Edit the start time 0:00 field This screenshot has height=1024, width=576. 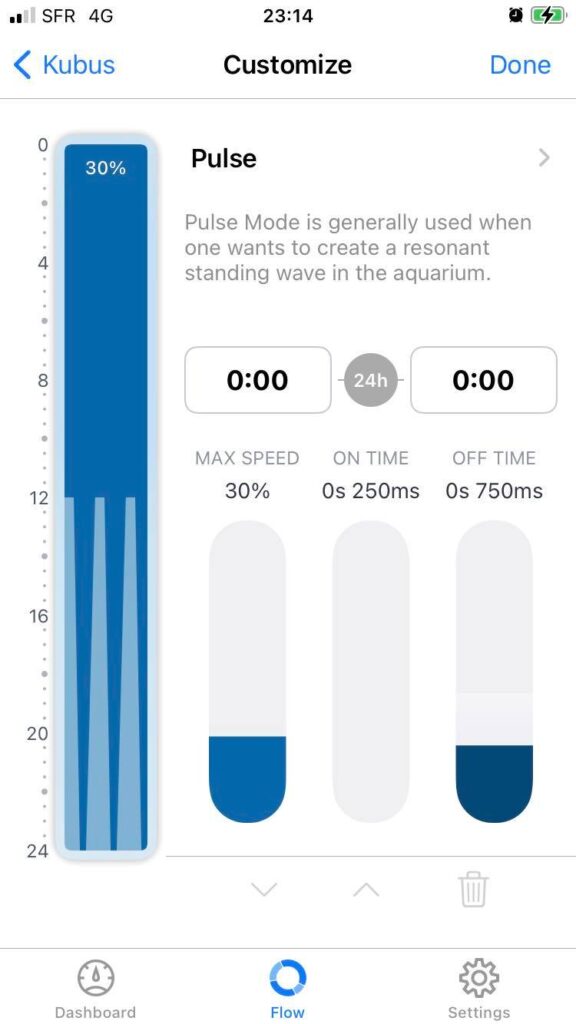click(x=258, y=380)
